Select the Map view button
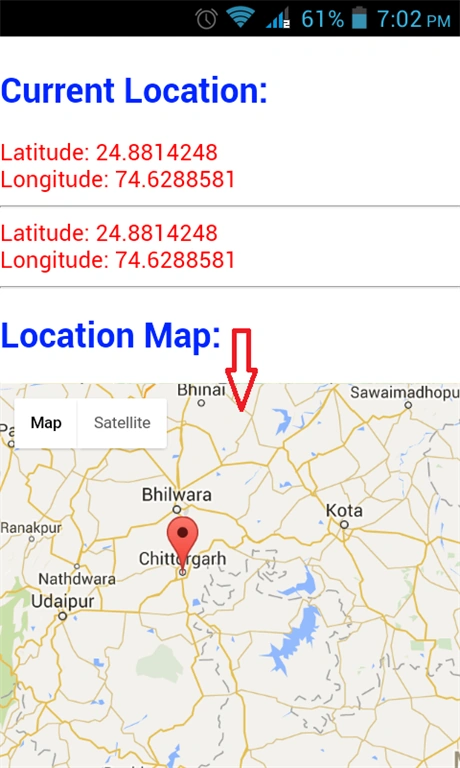Image resolution: width=460 pixels, height=768 pixels. click(x=46, y=423)
